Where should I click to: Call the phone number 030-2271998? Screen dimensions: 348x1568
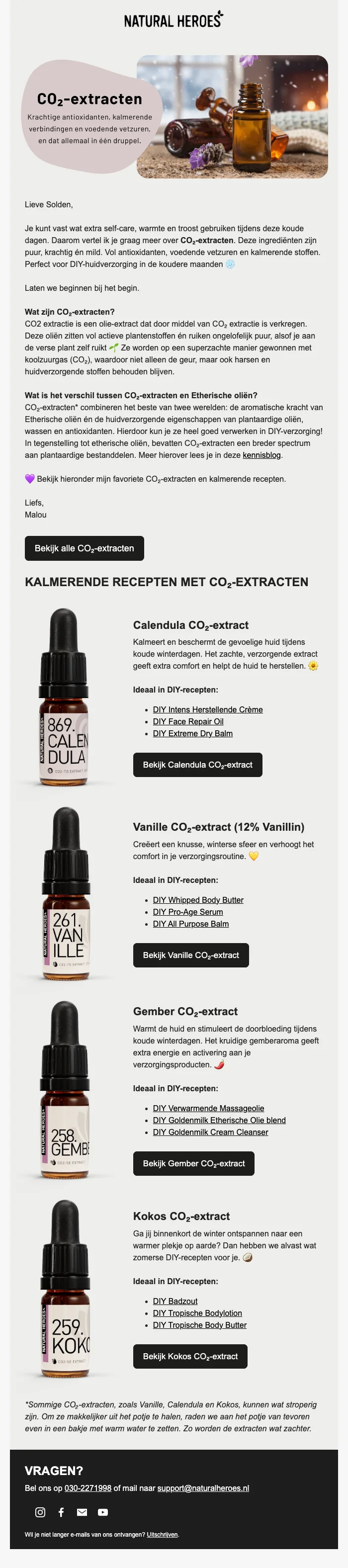pos(87,1487)
